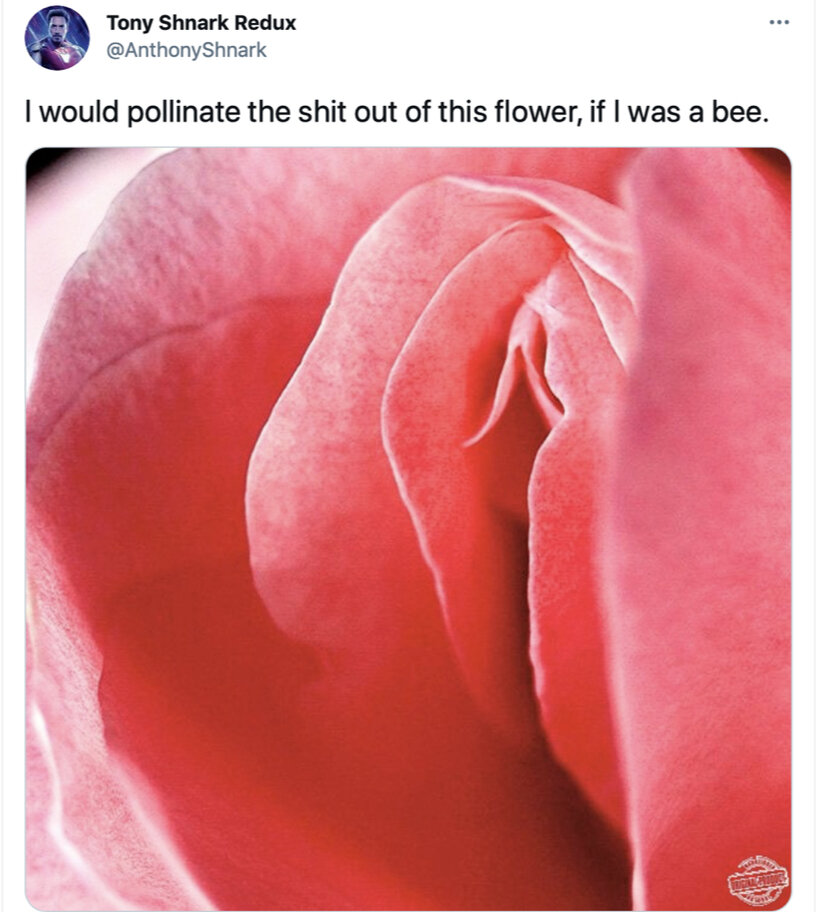View the attached flower photo full screen
The width and height of the screenshot is (828, 912).
[408, 528]
